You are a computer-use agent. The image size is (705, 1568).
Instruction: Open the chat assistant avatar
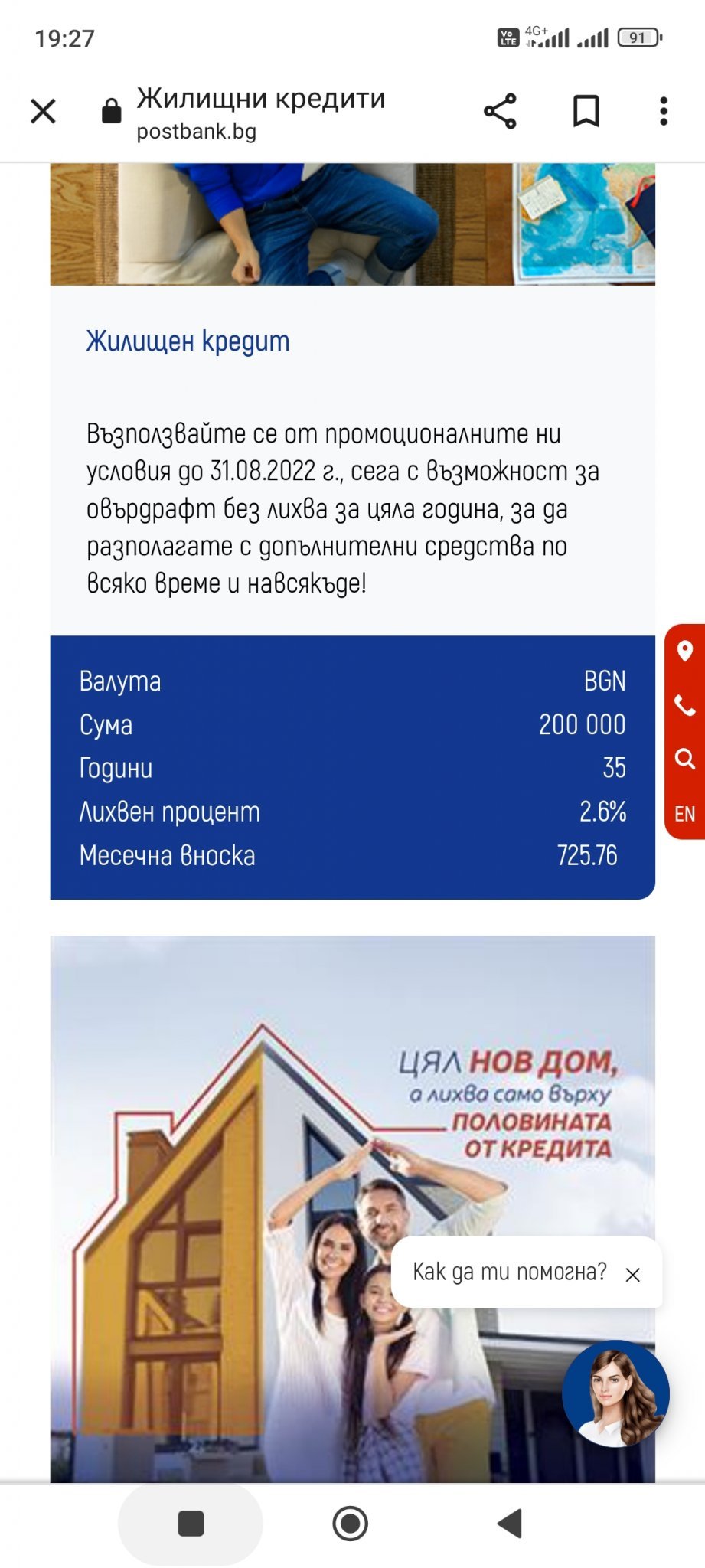click(615, 1394)
